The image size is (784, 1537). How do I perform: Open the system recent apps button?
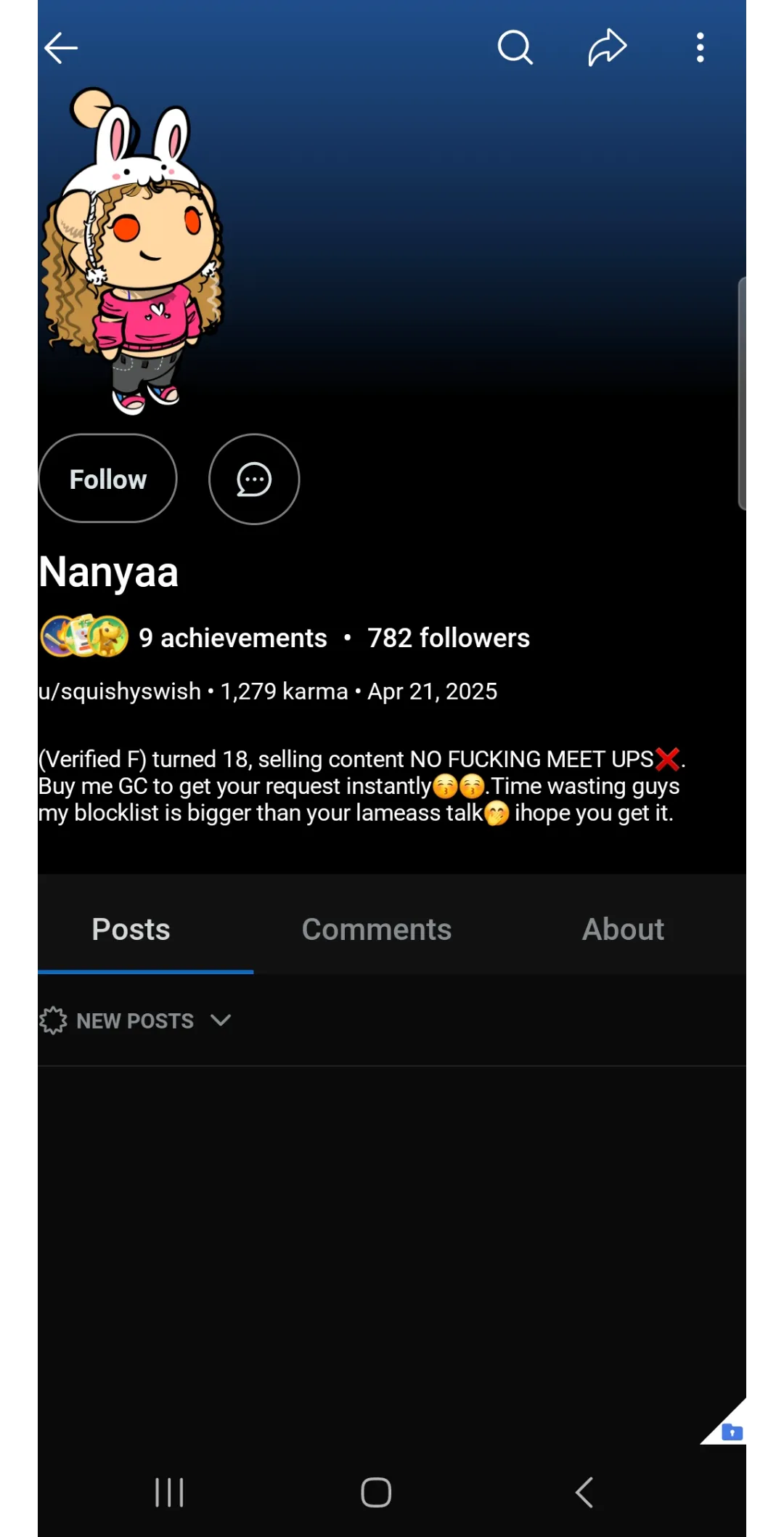169,1493
